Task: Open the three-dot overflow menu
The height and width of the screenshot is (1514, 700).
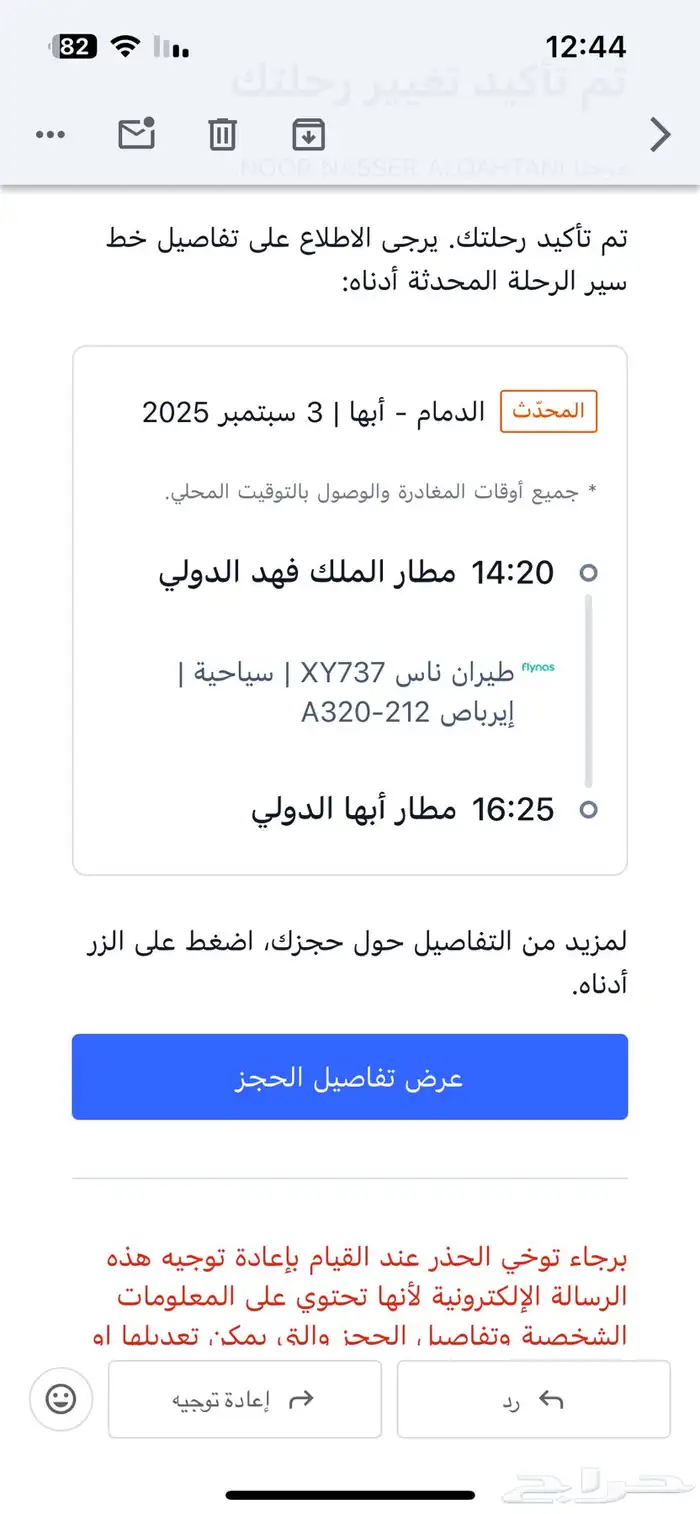Action: pyautogui.click(x=50, y=134)
